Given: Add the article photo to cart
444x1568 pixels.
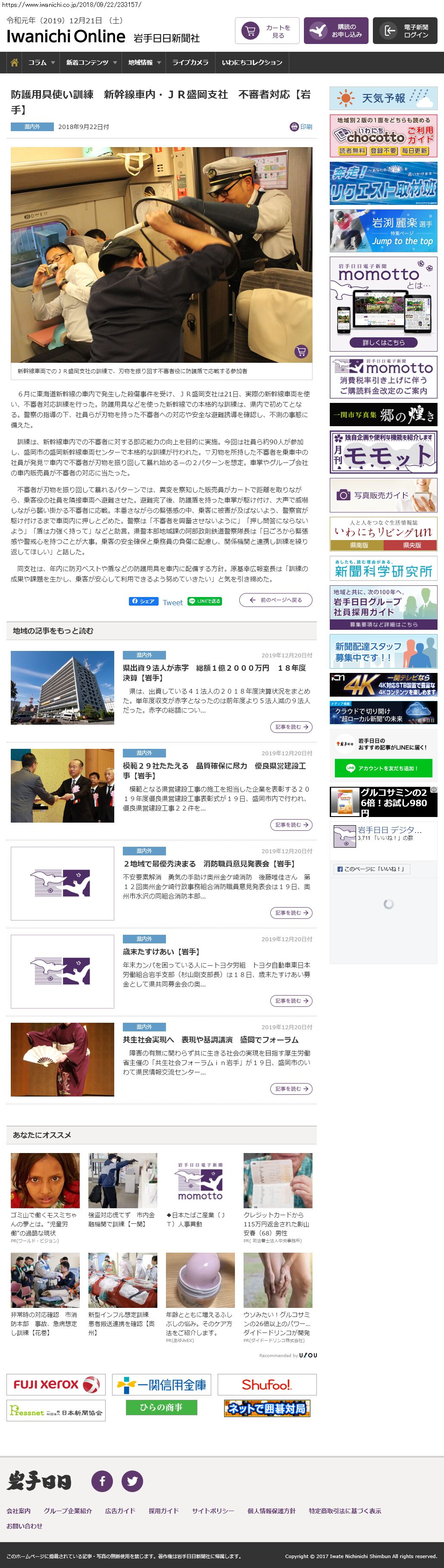Looking at the screenshot, I should [301, 351].
